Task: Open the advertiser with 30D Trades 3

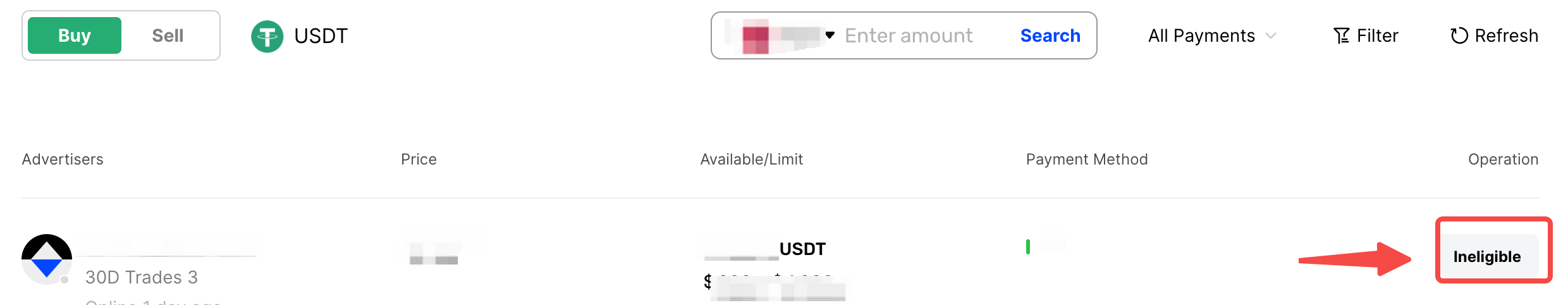Action: (47, 259)
